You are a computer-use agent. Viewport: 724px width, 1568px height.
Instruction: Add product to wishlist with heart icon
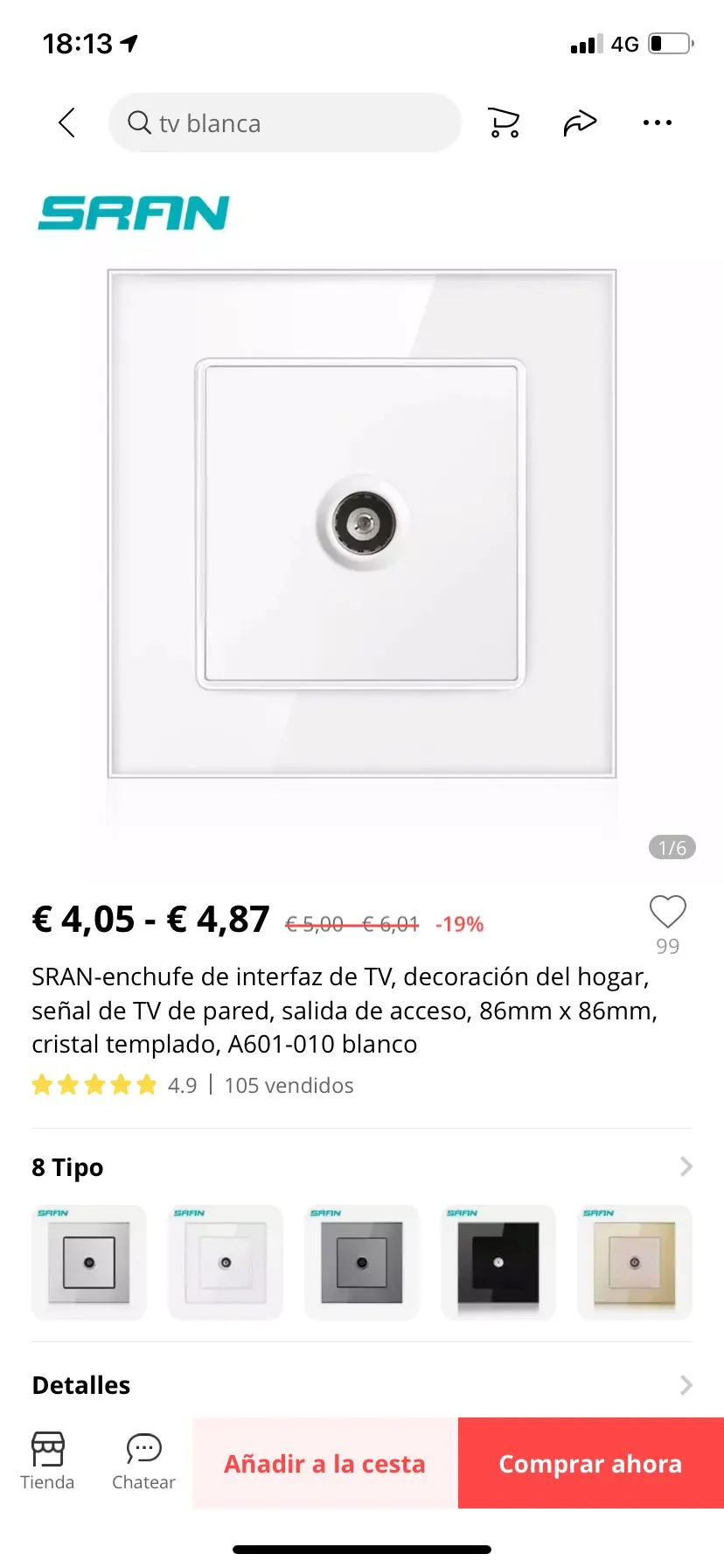pyautogui.click(x=667, y=912)
